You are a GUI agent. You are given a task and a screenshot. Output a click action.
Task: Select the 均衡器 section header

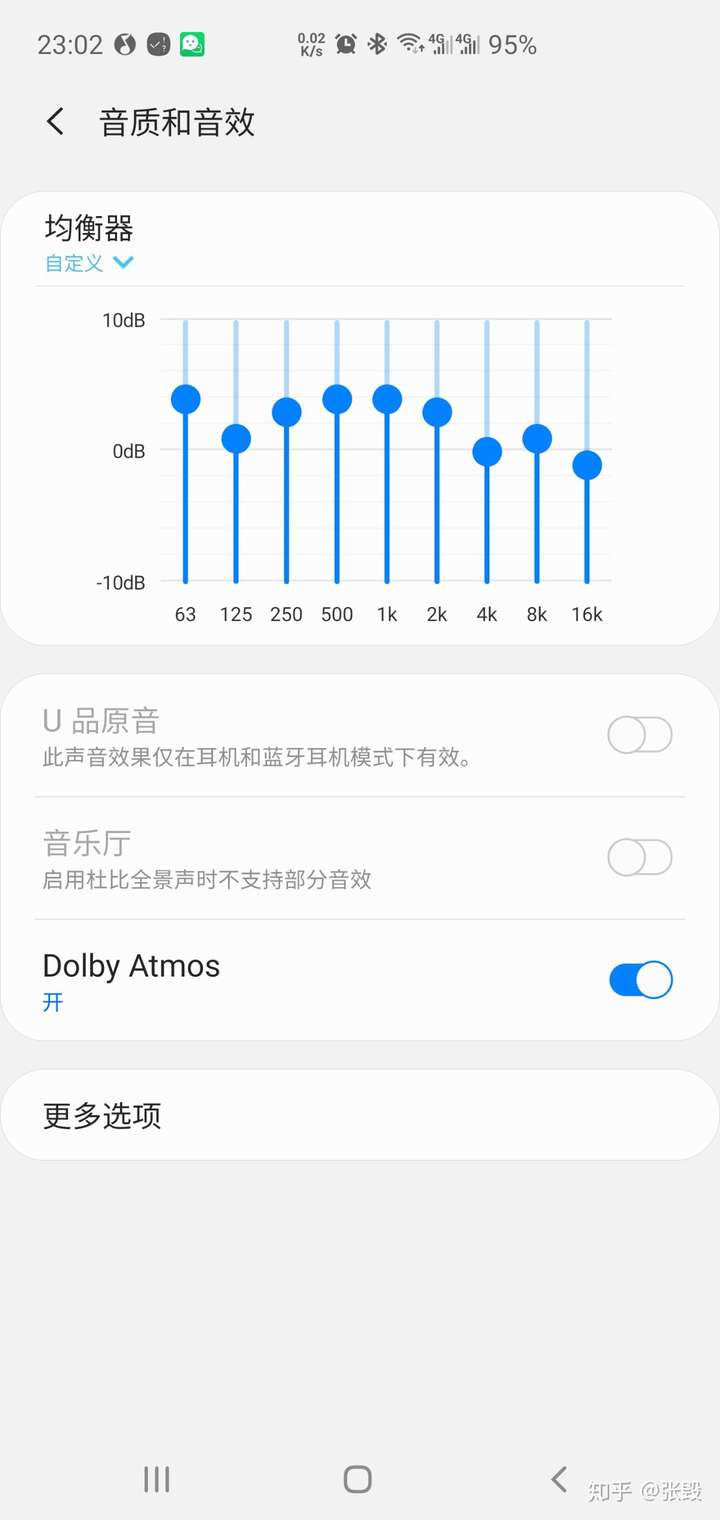coord(86,229)
